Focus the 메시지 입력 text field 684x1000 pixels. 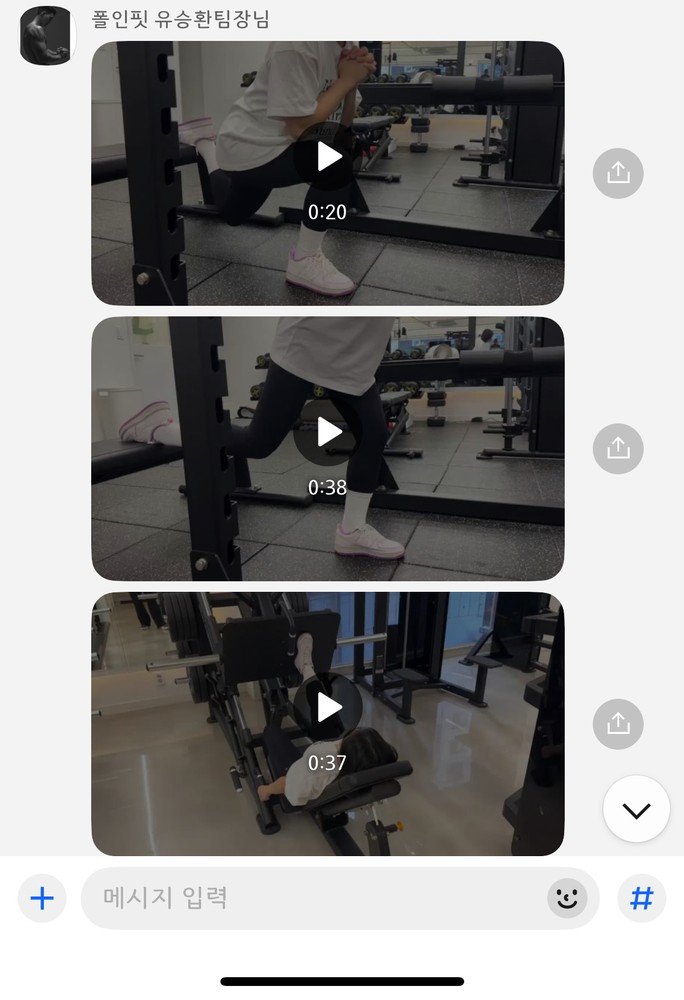coord(310,898)
